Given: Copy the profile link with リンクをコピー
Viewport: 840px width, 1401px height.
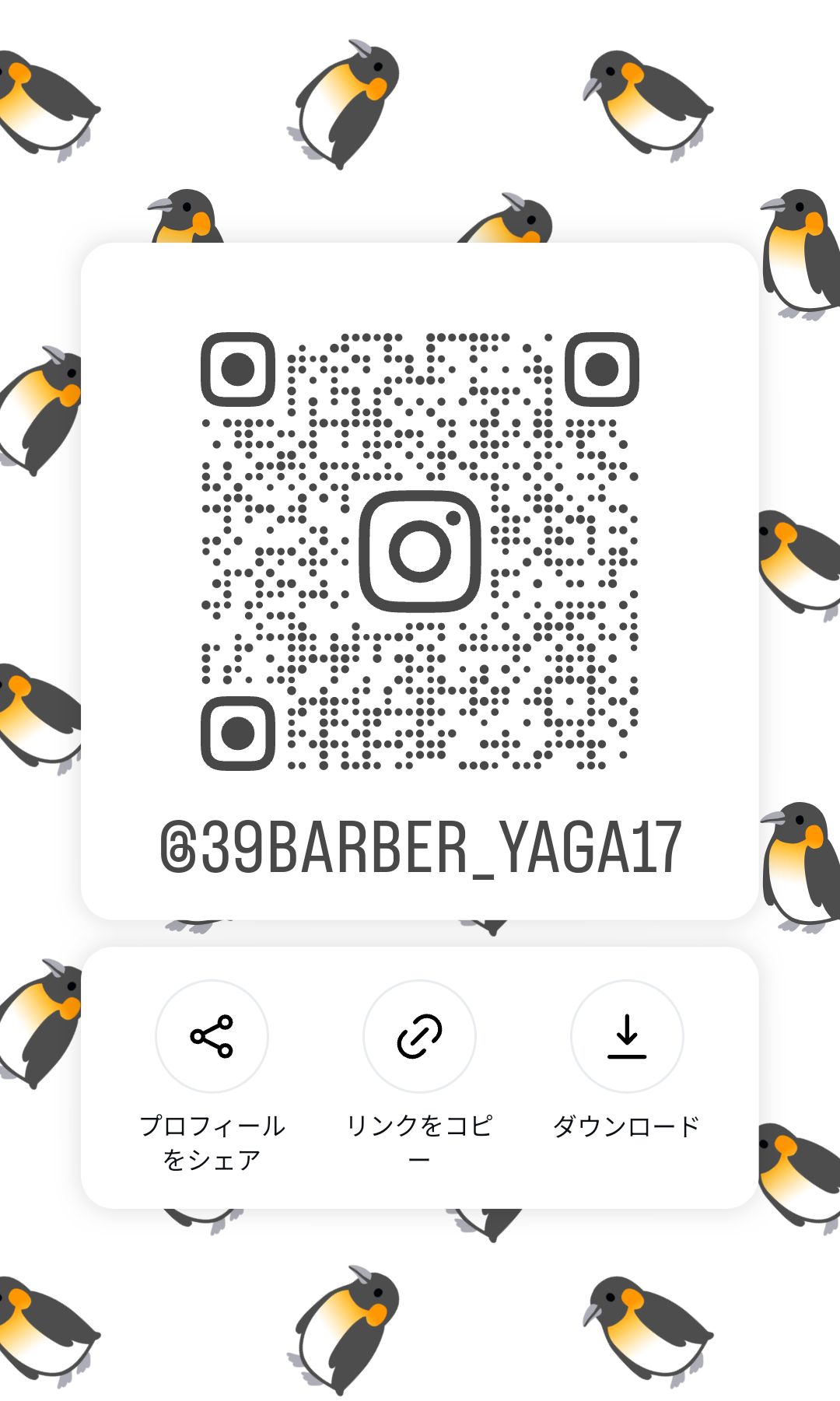Looking at the screenshot, I should coord(419,1036).
